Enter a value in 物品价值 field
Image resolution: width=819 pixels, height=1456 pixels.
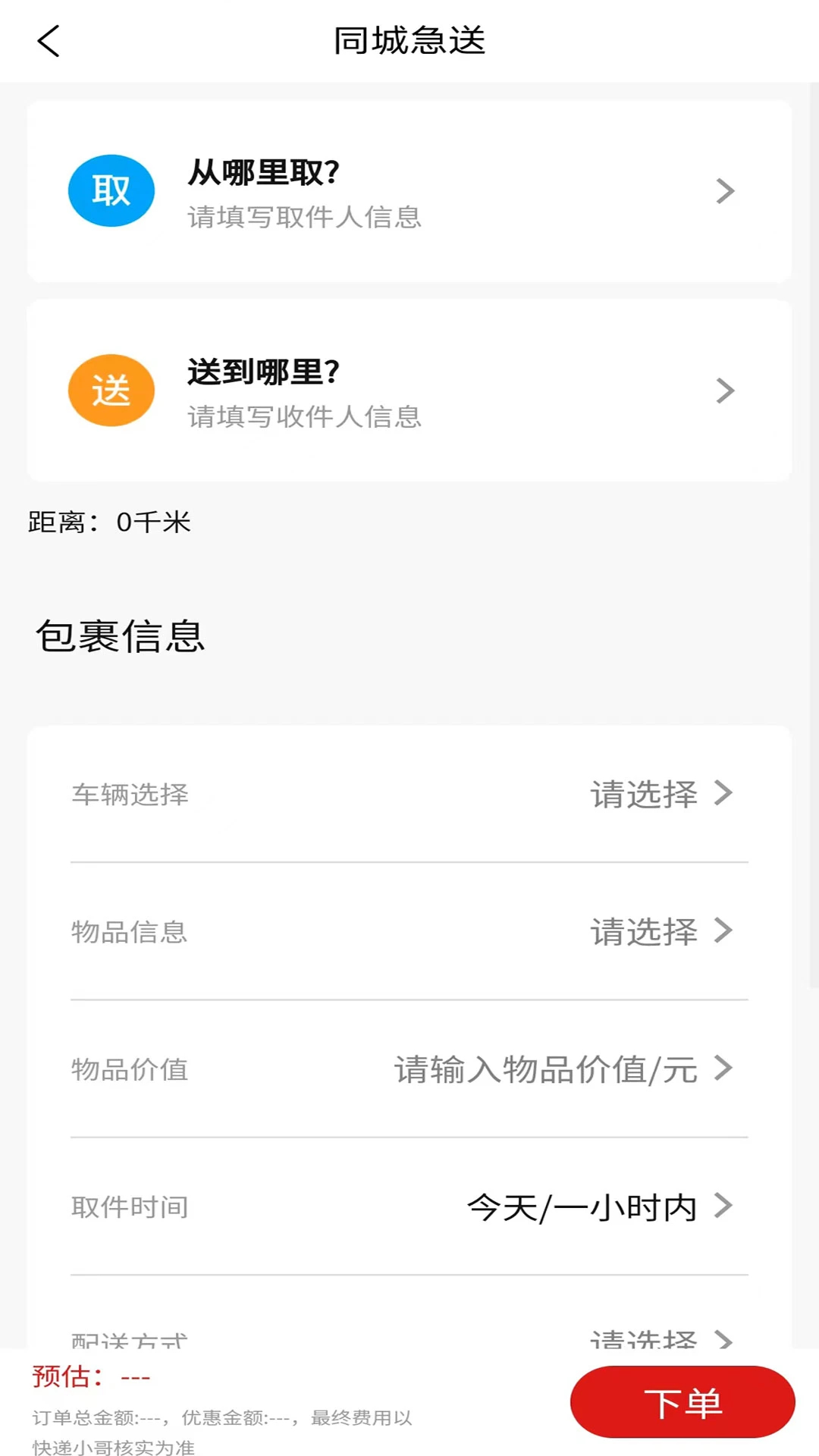[543, 1069]
